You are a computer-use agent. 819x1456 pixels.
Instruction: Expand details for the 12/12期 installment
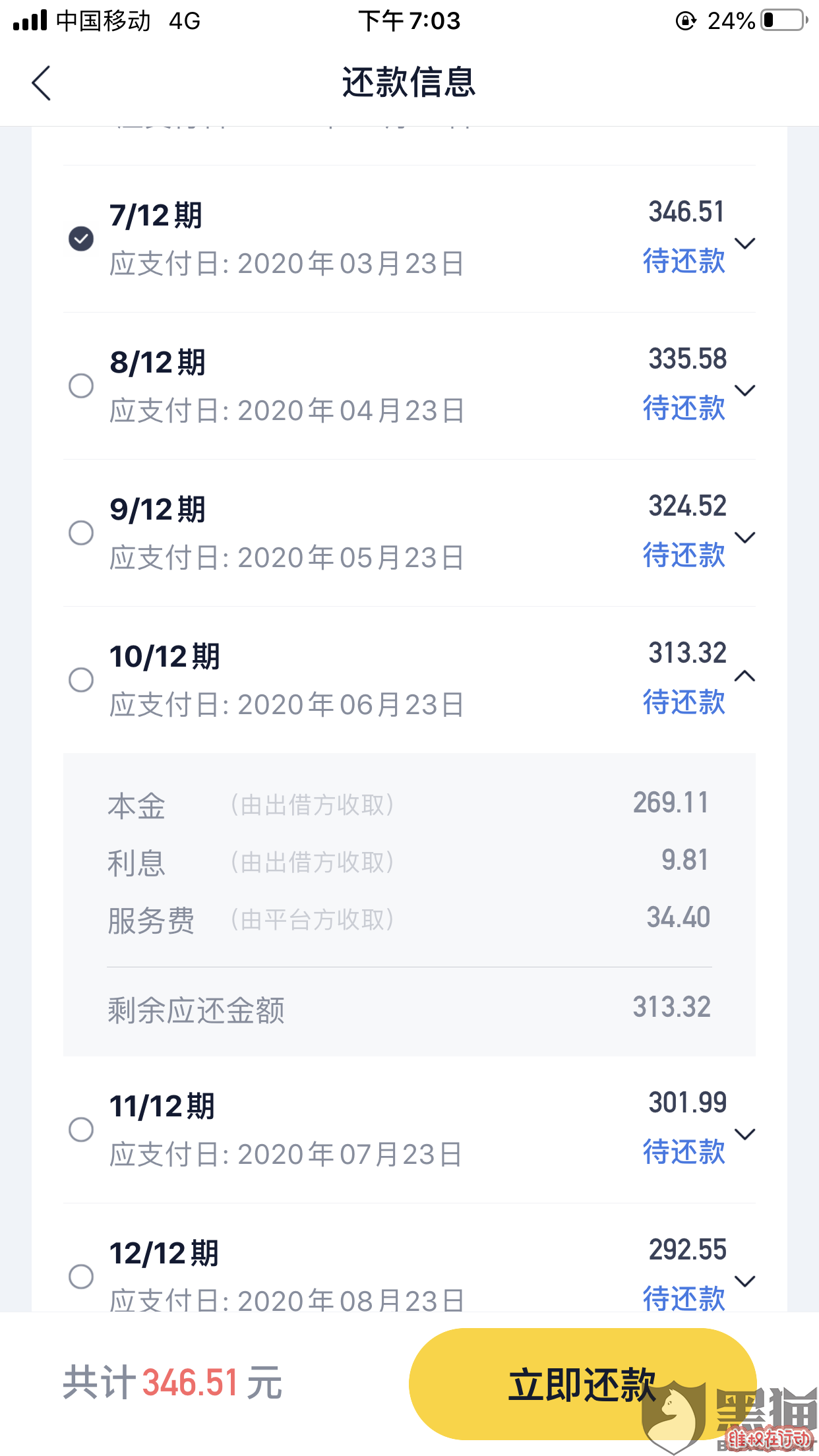click(x=745, y=1282)
